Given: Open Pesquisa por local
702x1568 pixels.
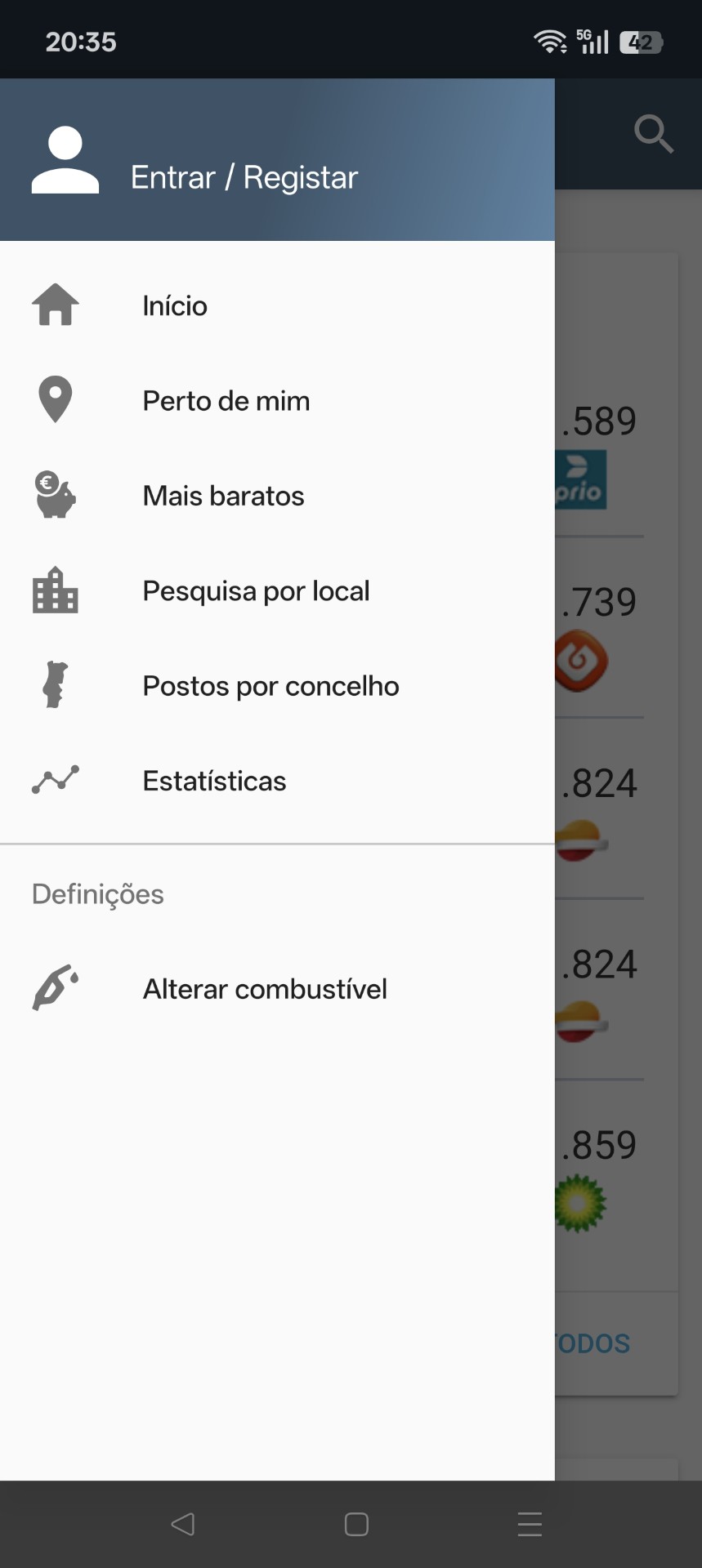Looking at the screenshot, I should click(256, 590).
